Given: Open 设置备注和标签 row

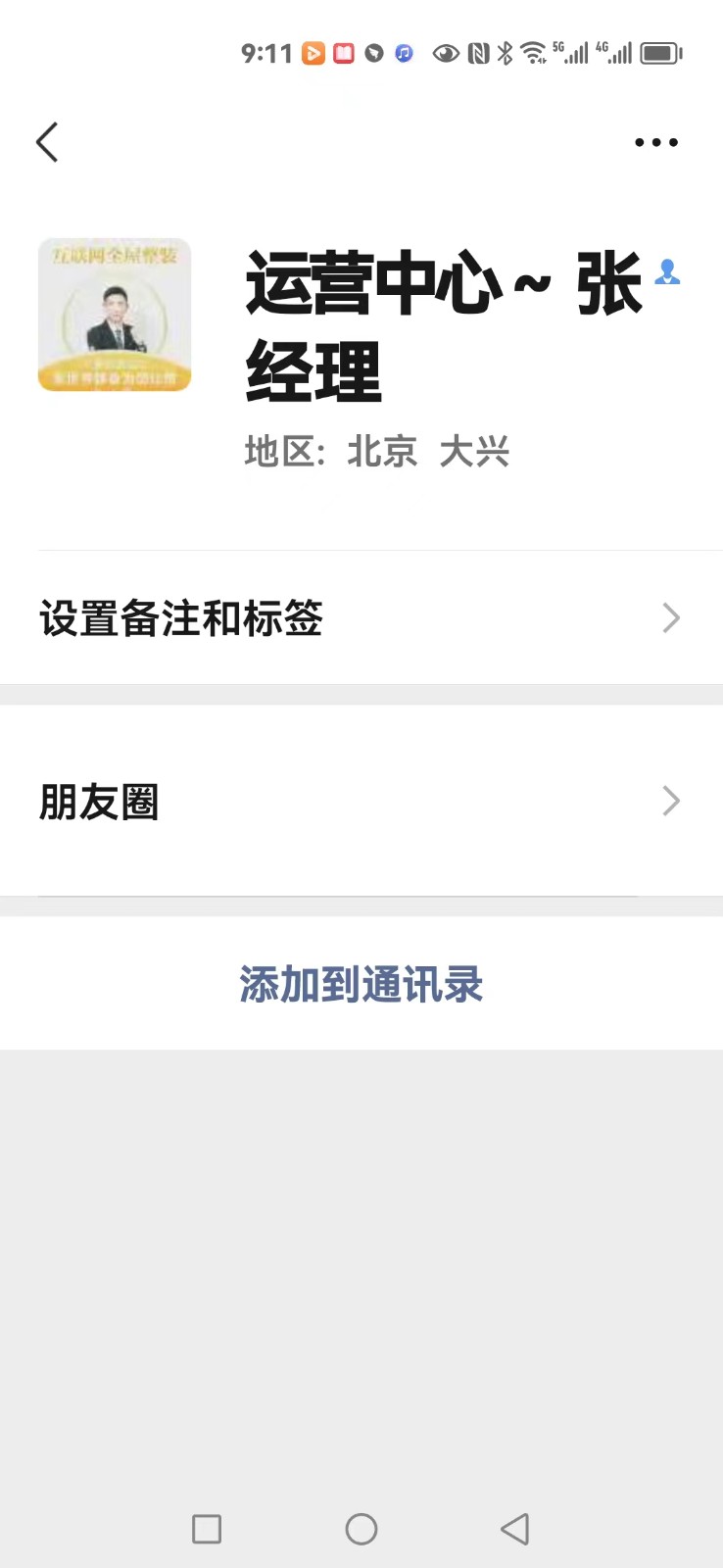Looking at the screenshot, I should pos(361,618).
